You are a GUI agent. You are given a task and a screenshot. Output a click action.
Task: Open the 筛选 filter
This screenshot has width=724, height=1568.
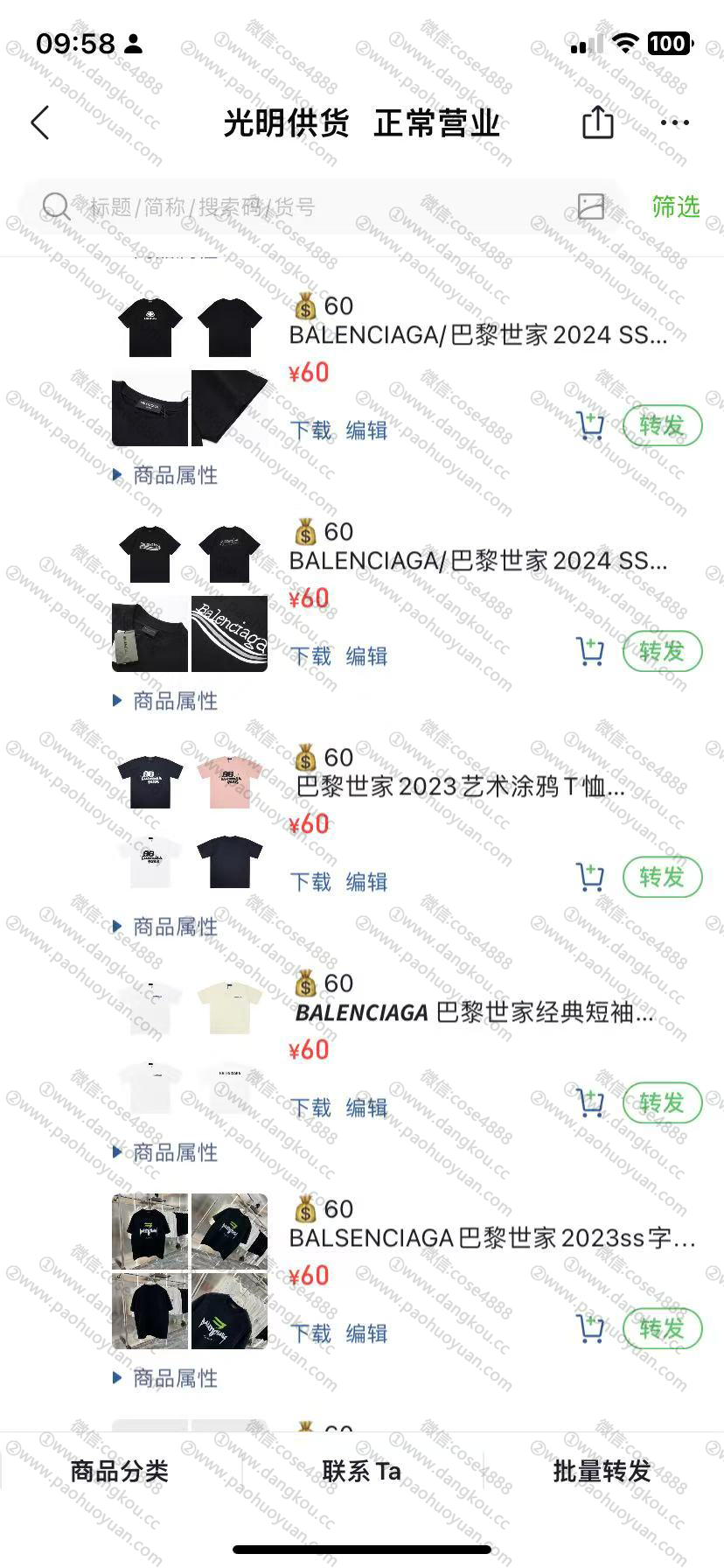(676, 206)
